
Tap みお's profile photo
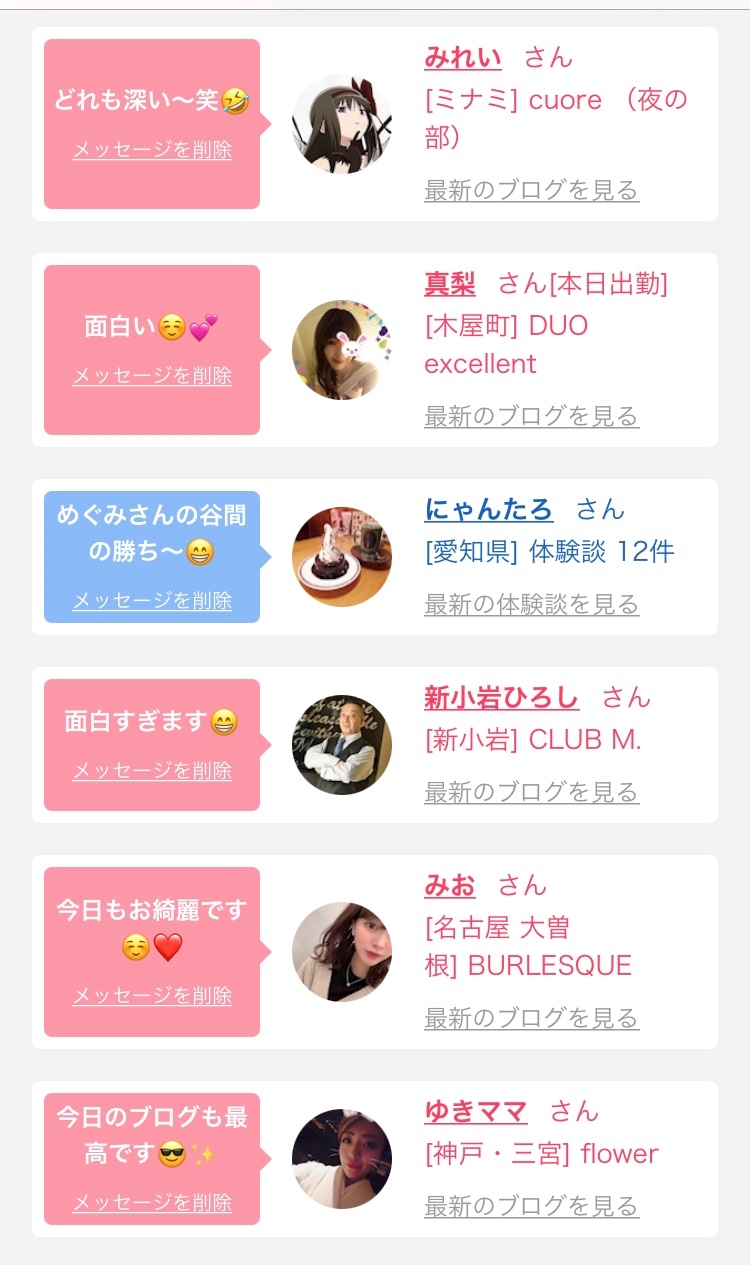coord(342,952)
